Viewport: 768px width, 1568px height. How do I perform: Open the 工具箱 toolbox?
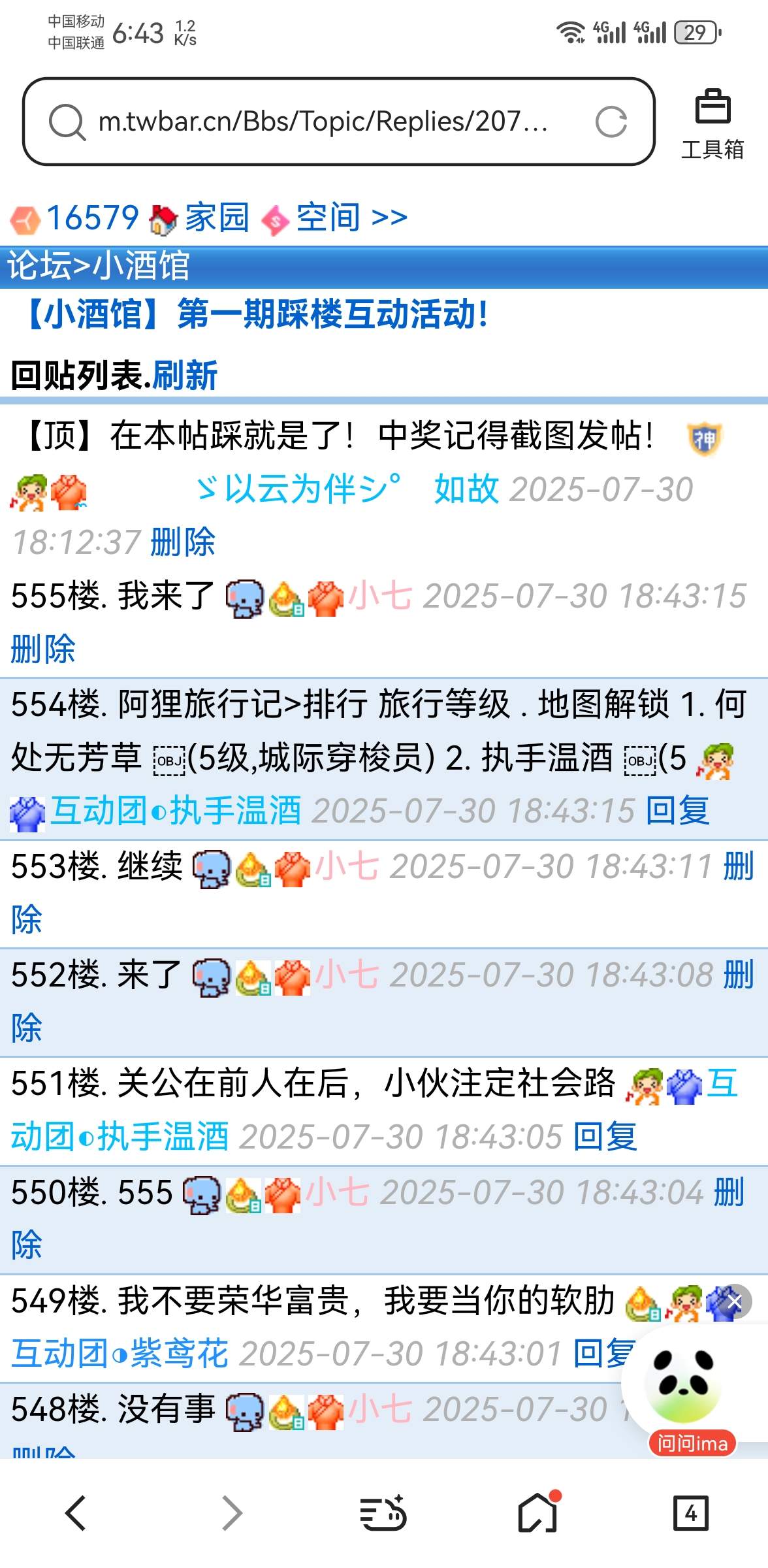[x=712, y=123]
